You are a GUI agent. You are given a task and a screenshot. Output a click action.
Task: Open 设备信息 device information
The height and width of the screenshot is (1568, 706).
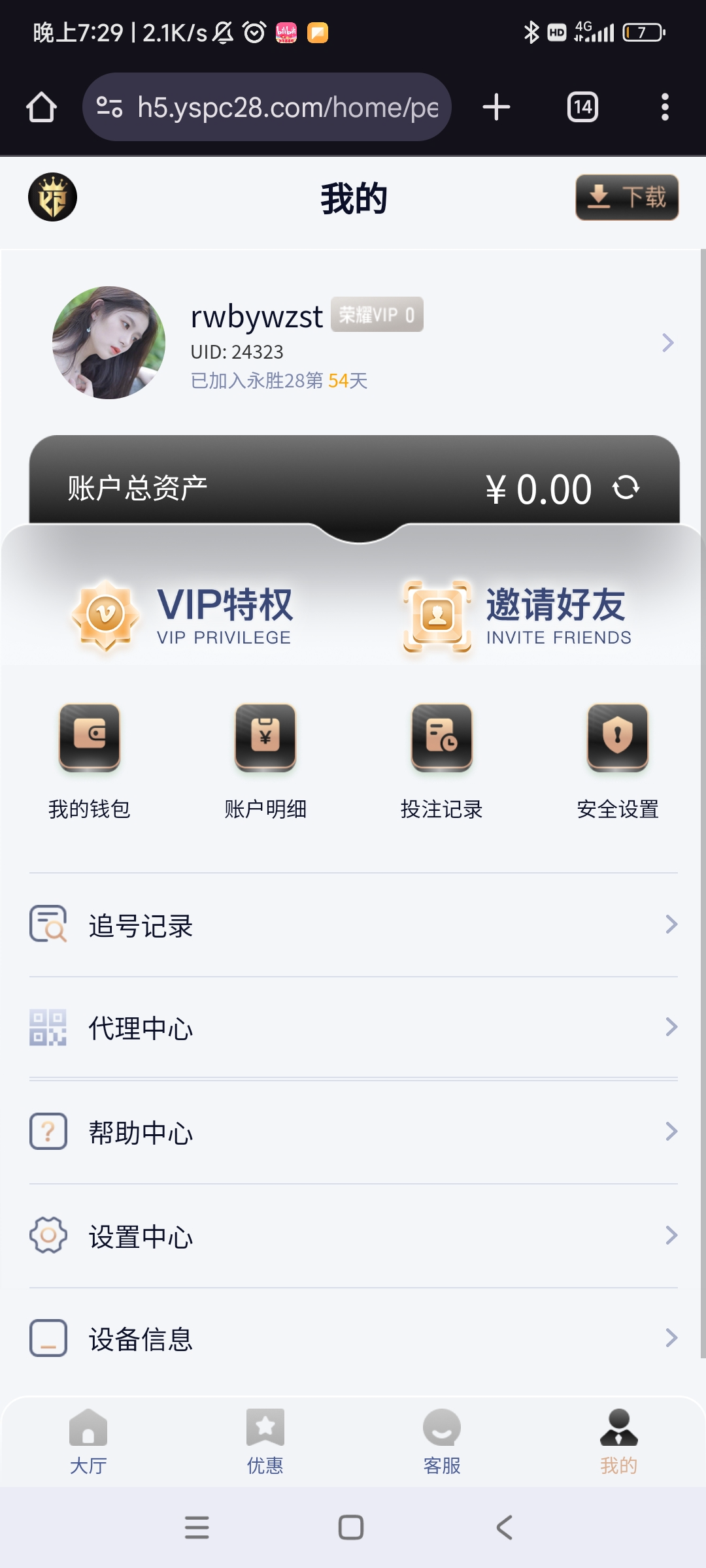353,1339
